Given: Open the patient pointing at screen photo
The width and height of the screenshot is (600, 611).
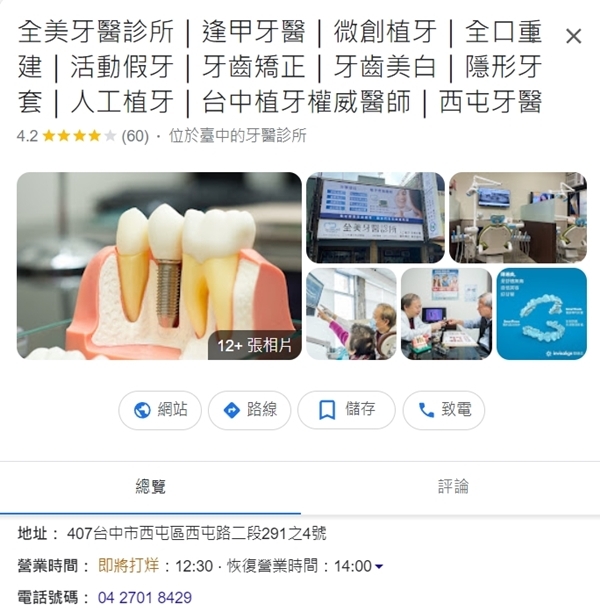Looking at the screenshot, I should (351, 313).
